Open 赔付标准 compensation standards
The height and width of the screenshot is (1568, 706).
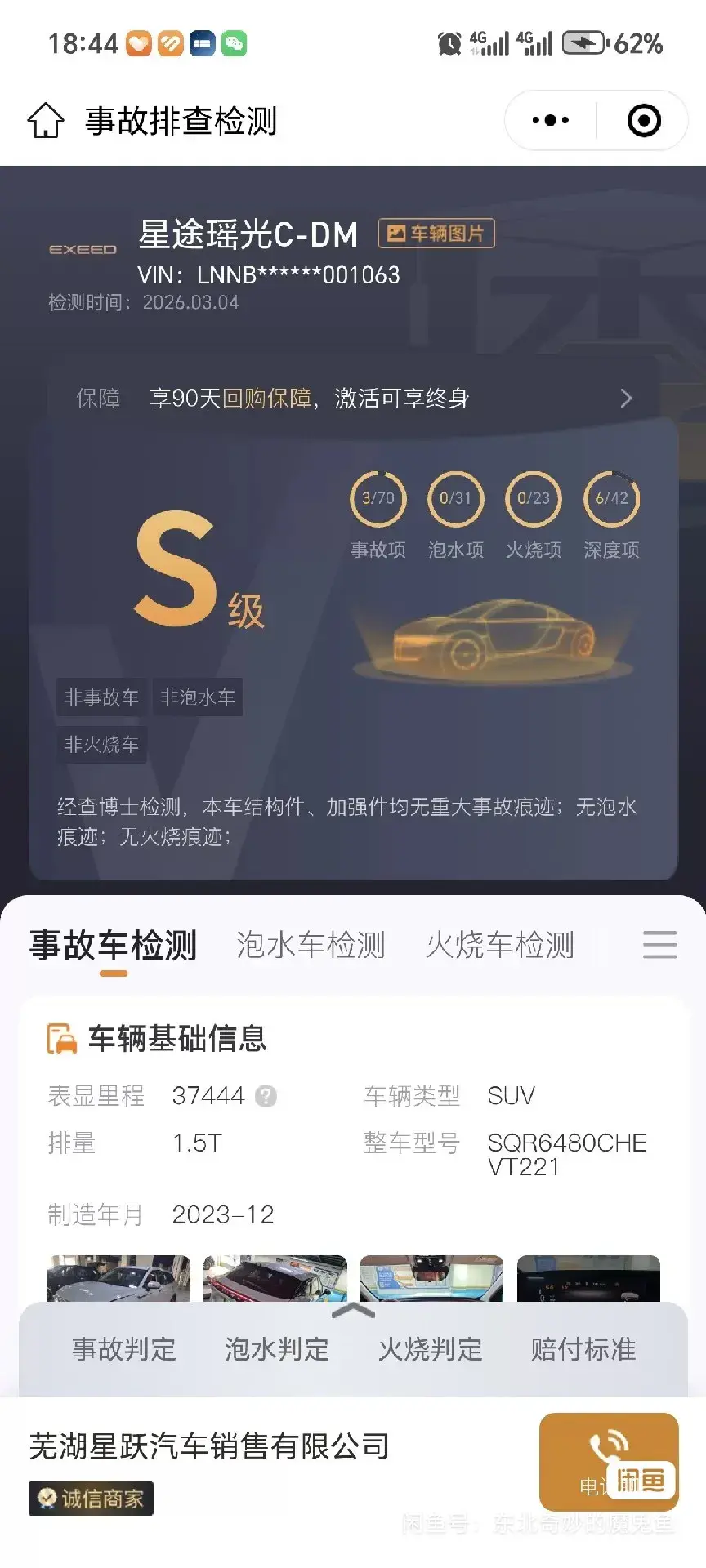[583, 1349]
